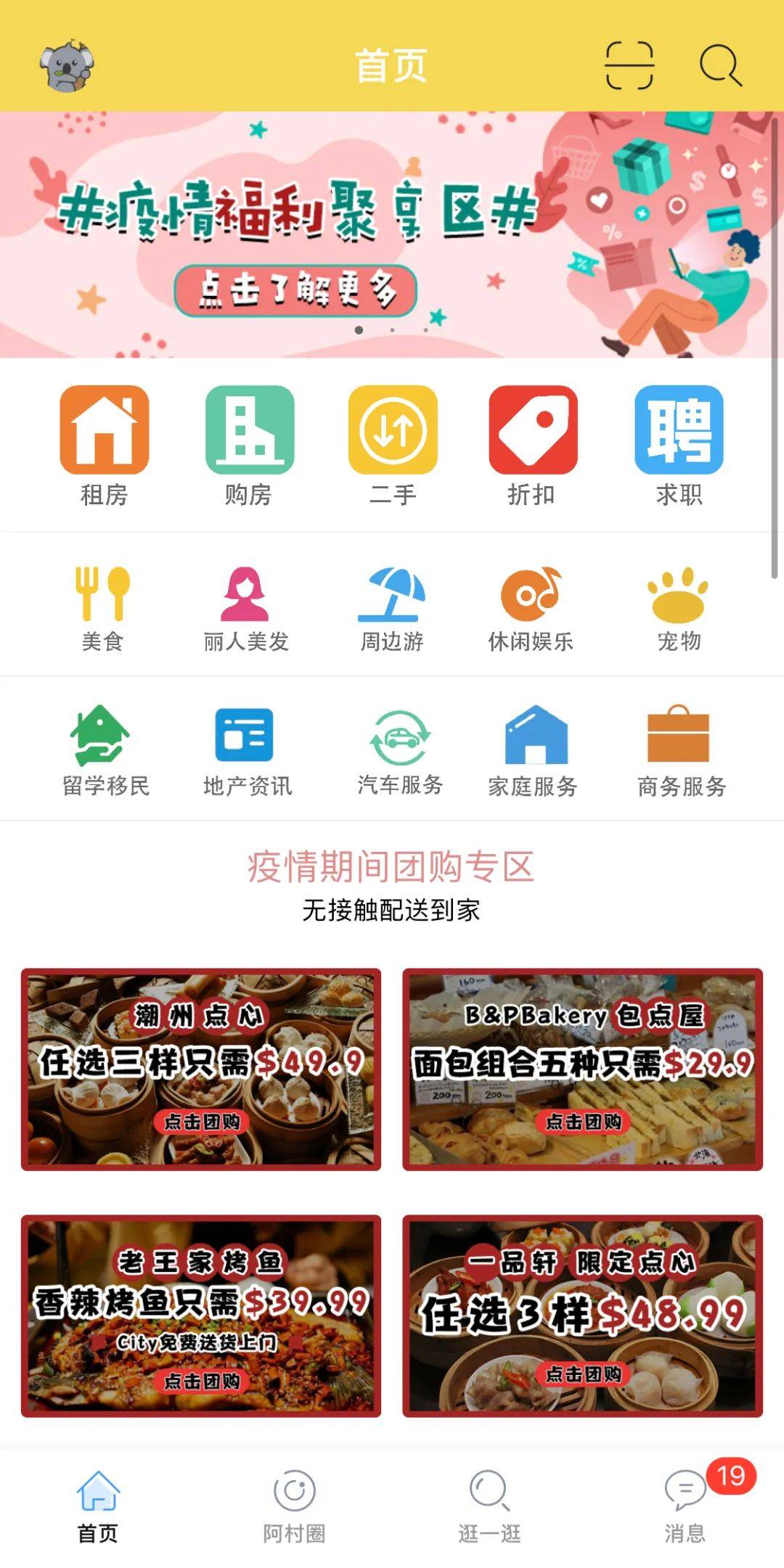This screenshot has height=1568, width=784.
Task: Open the koala profile avatar
Action: 67,65
